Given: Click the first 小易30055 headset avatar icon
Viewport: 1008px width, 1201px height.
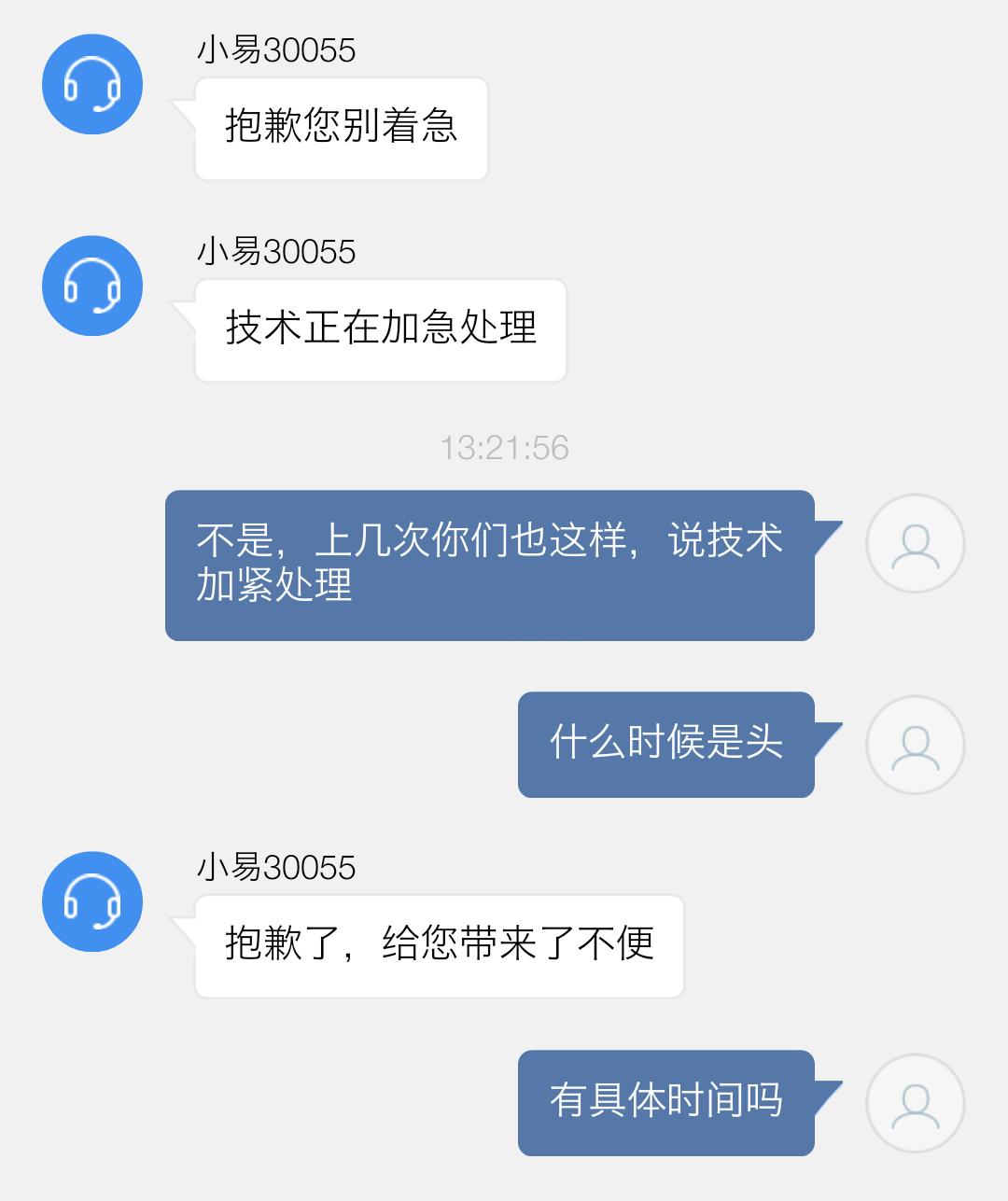Looking at the screenshot, I should click(91, 85).
